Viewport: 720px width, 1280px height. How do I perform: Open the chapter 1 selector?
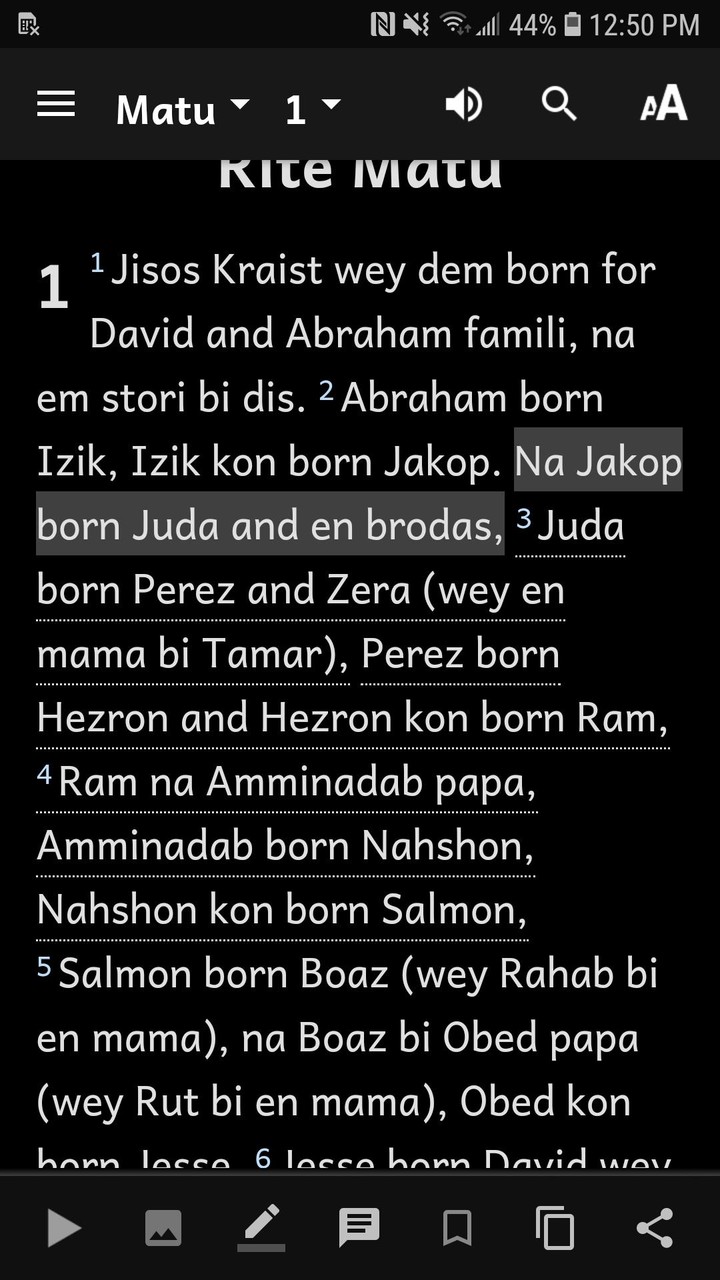click(x=296, y=109)
